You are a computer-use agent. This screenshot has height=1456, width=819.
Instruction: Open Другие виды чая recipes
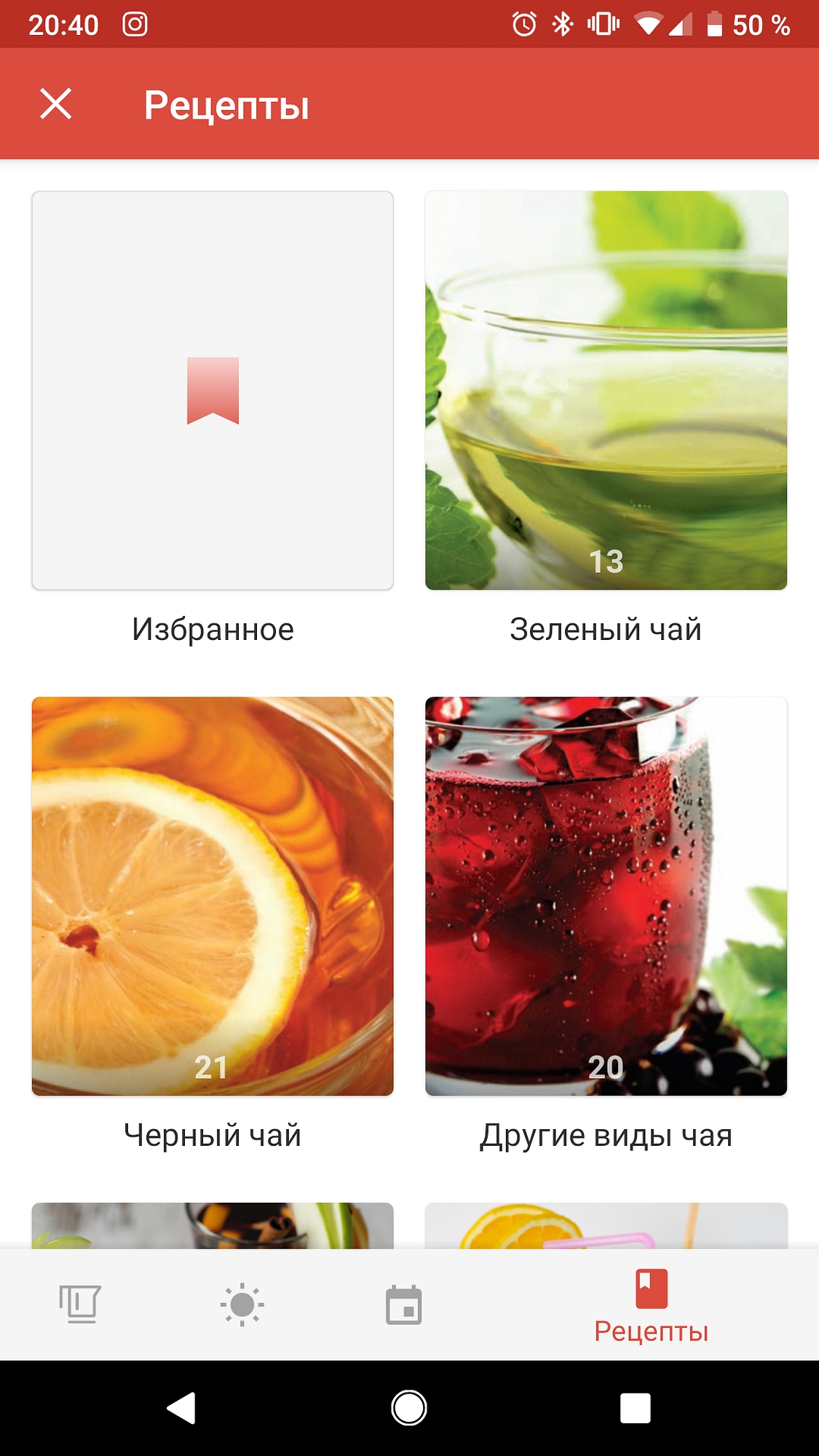click(x=606, y=896)
